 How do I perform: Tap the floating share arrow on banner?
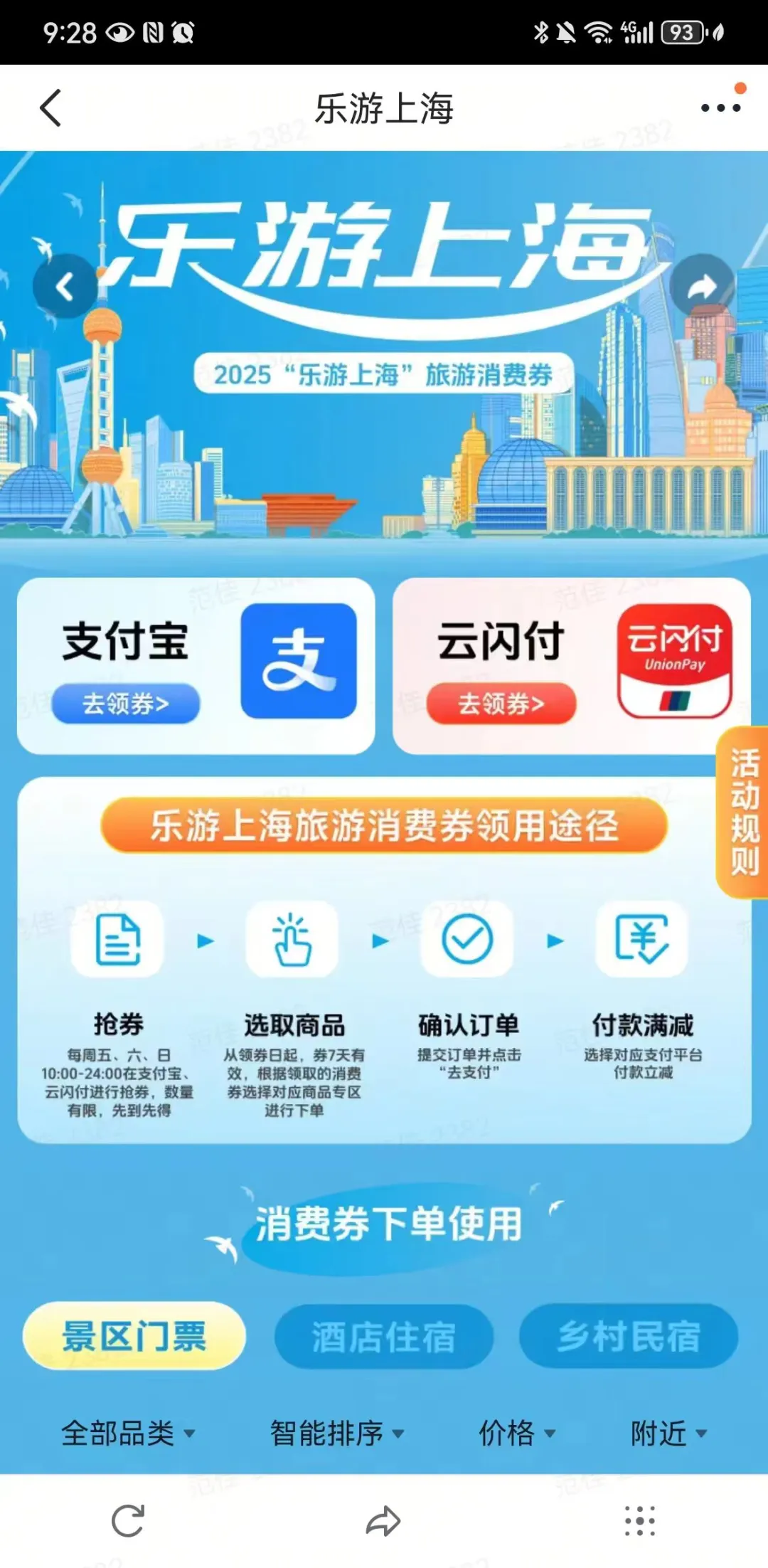[x=702, y=286]
